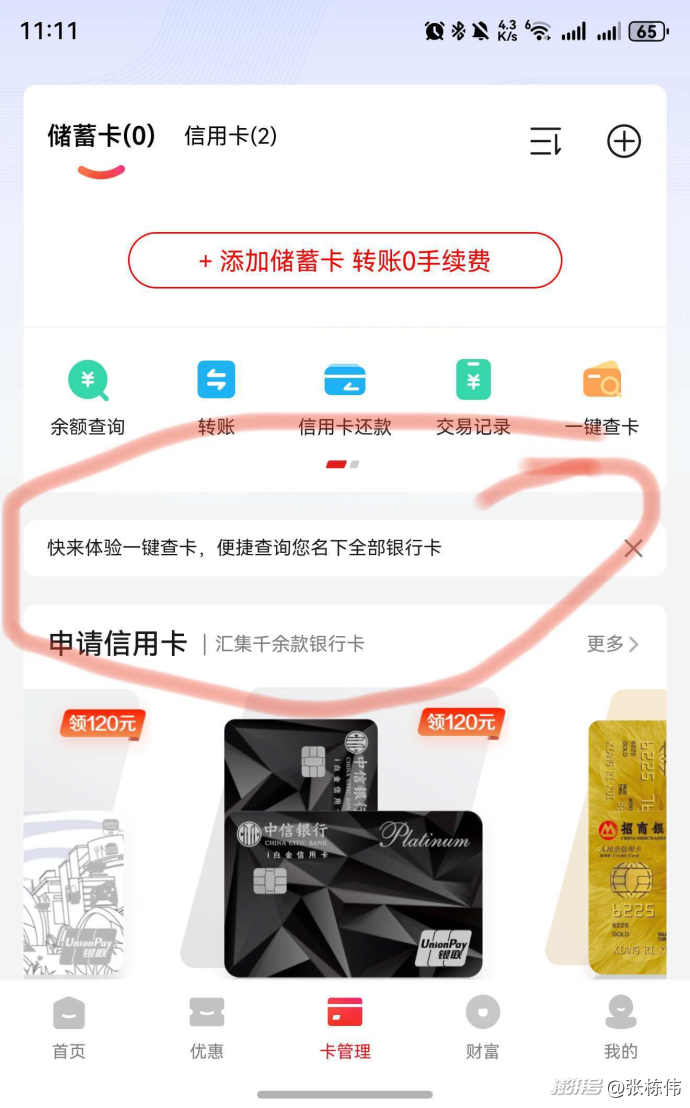This screenshot has width=690, height=1108.
Task: Select the 储蓄卡(0) tab
Action: coord(101,136)
